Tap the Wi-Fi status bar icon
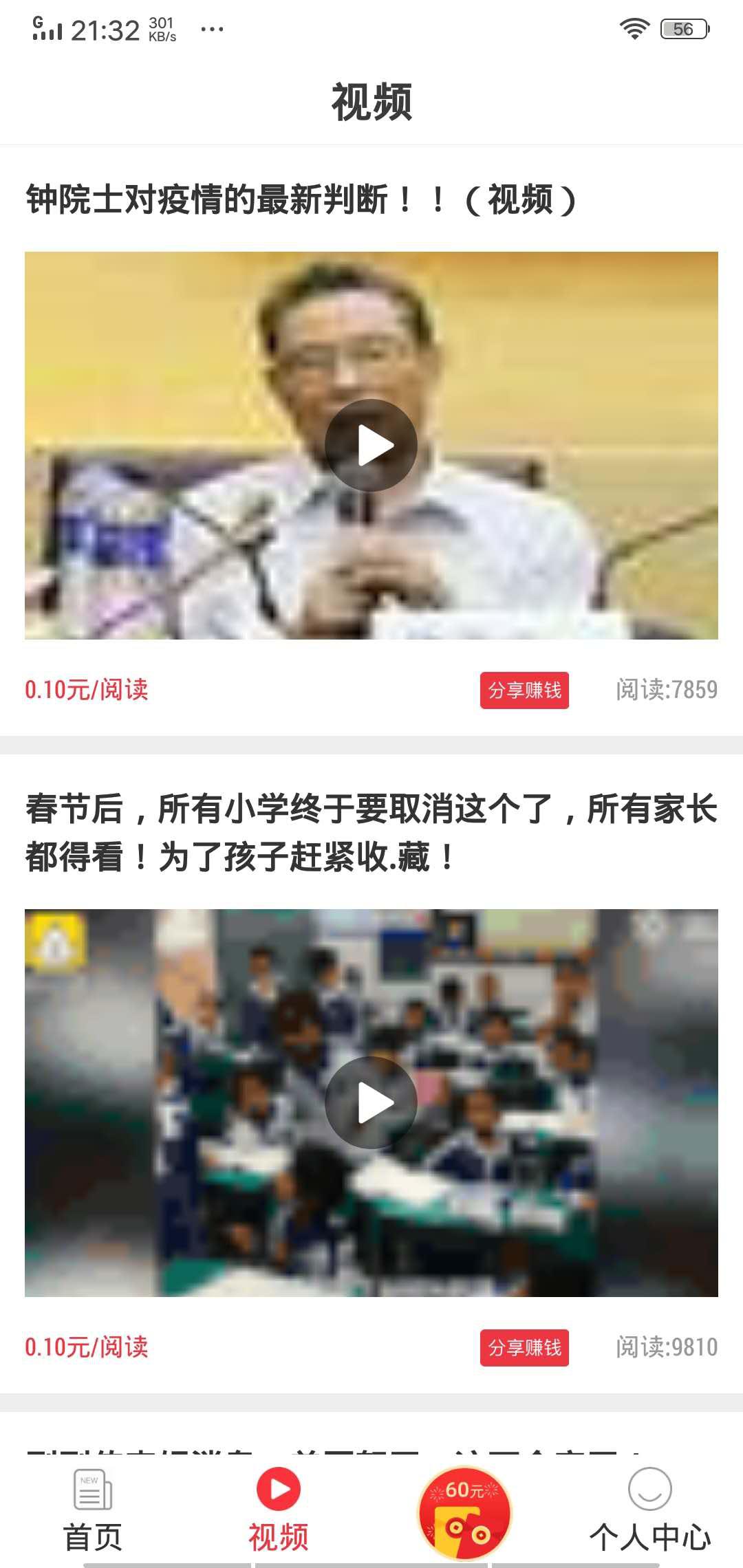Image resolution: width=743 pixels, height=1568 pixels. (x=634, y=29)
